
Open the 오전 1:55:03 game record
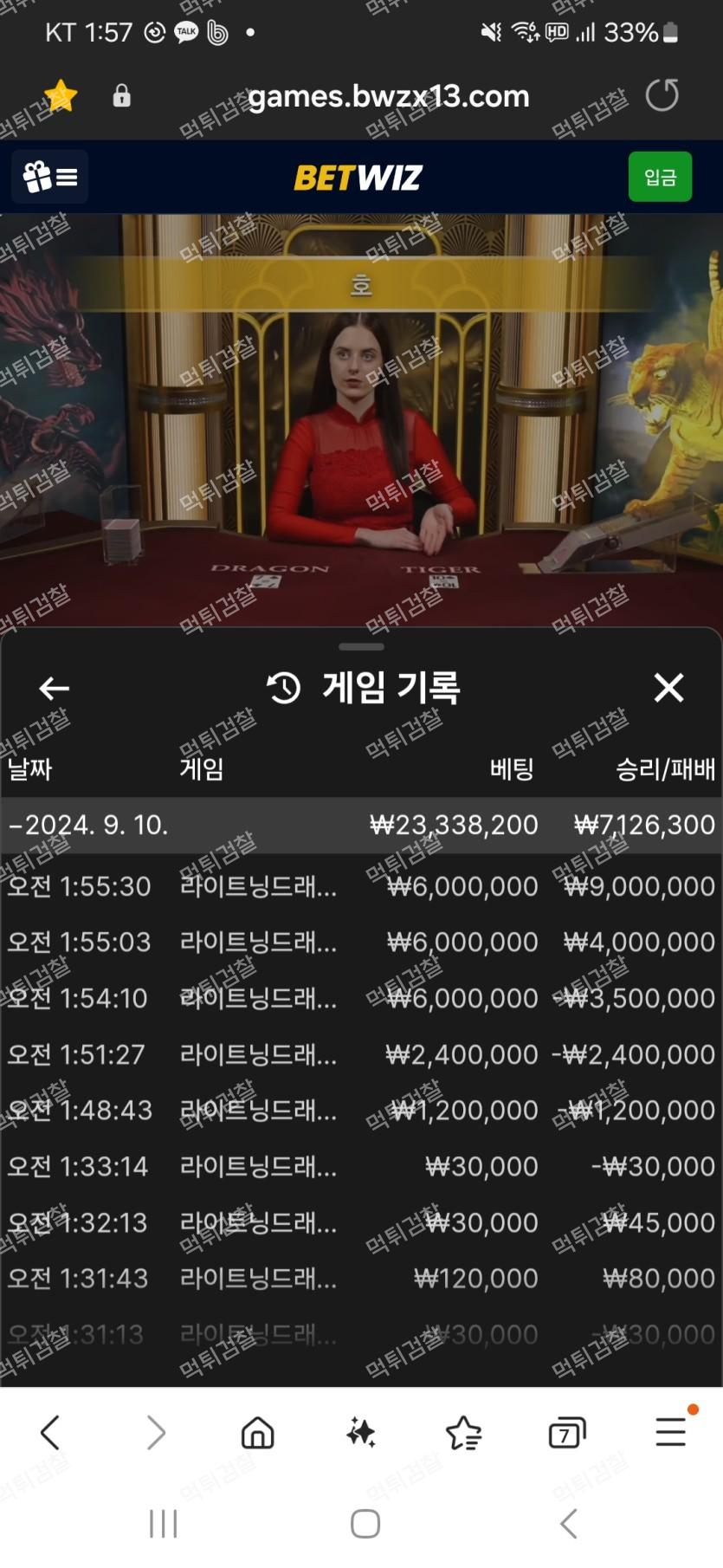click(361, 942)
